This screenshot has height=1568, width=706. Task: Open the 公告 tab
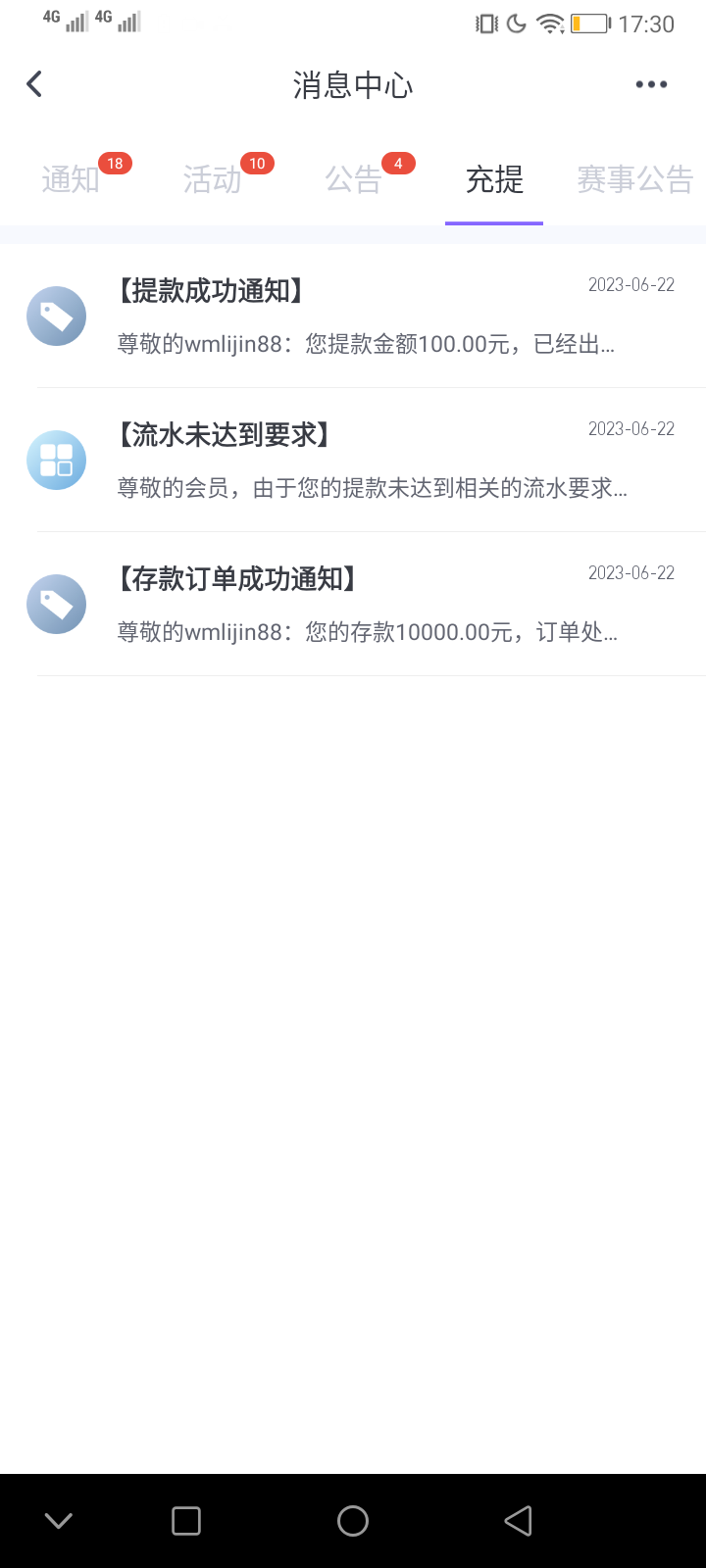(x=354, y=180)
